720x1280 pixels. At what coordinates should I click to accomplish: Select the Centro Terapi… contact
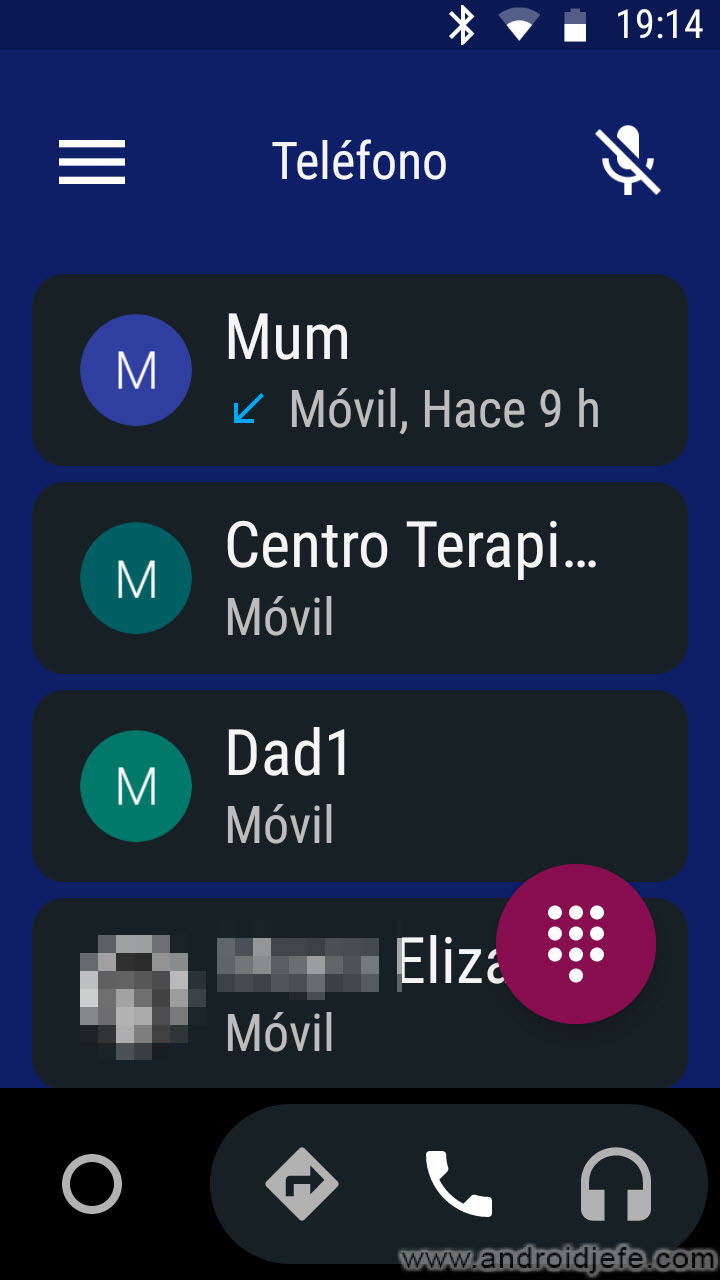(x=360, y=578)
